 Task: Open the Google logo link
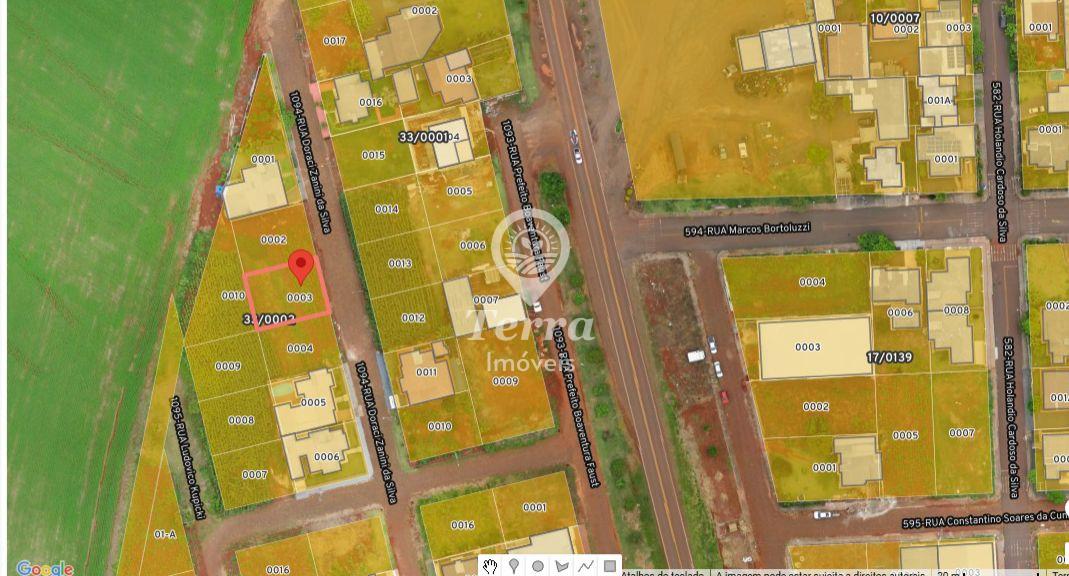pyautogui.click(x=45, y=568)
